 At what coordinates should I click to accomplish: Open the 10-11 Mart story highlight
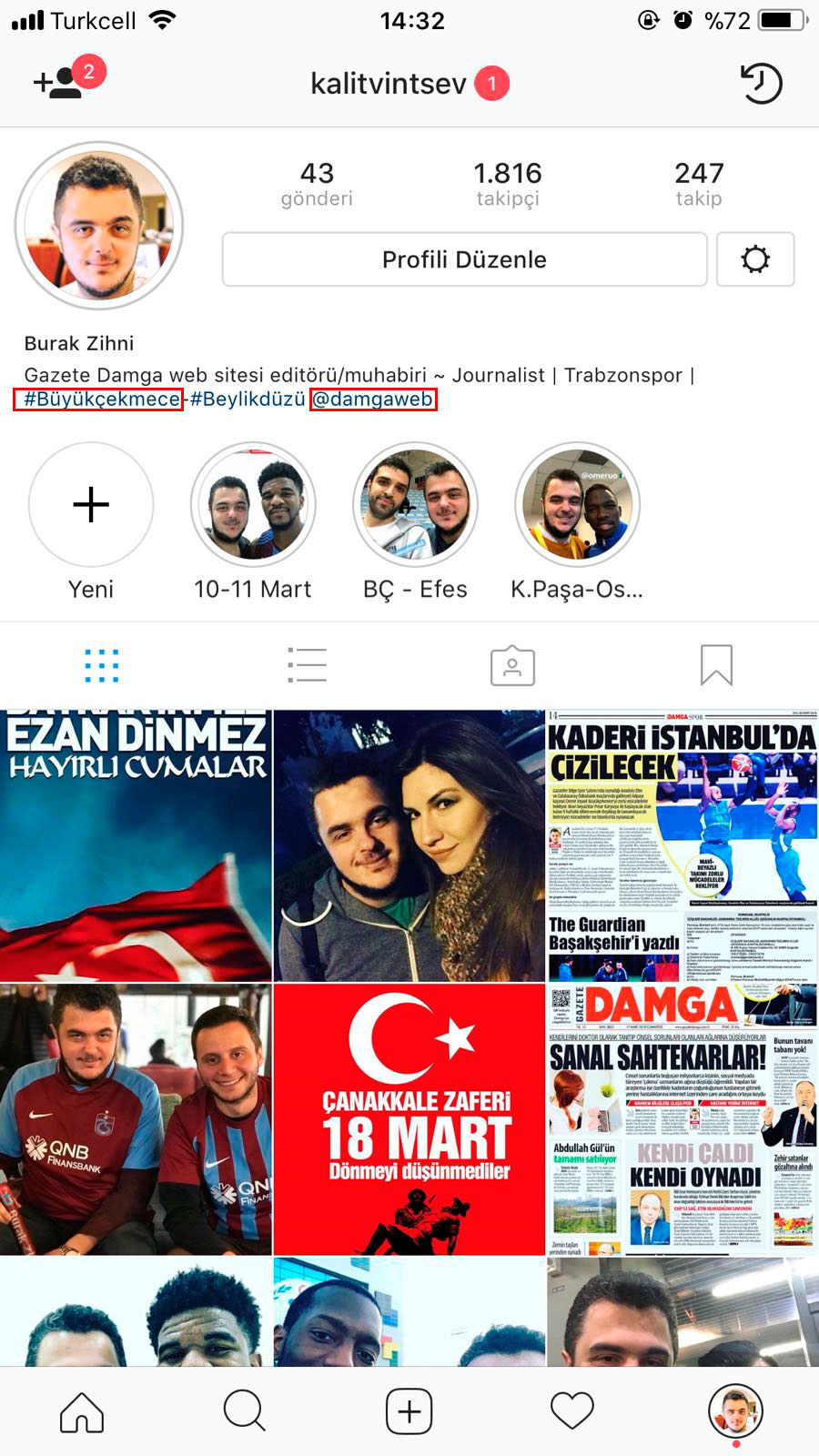253,505
